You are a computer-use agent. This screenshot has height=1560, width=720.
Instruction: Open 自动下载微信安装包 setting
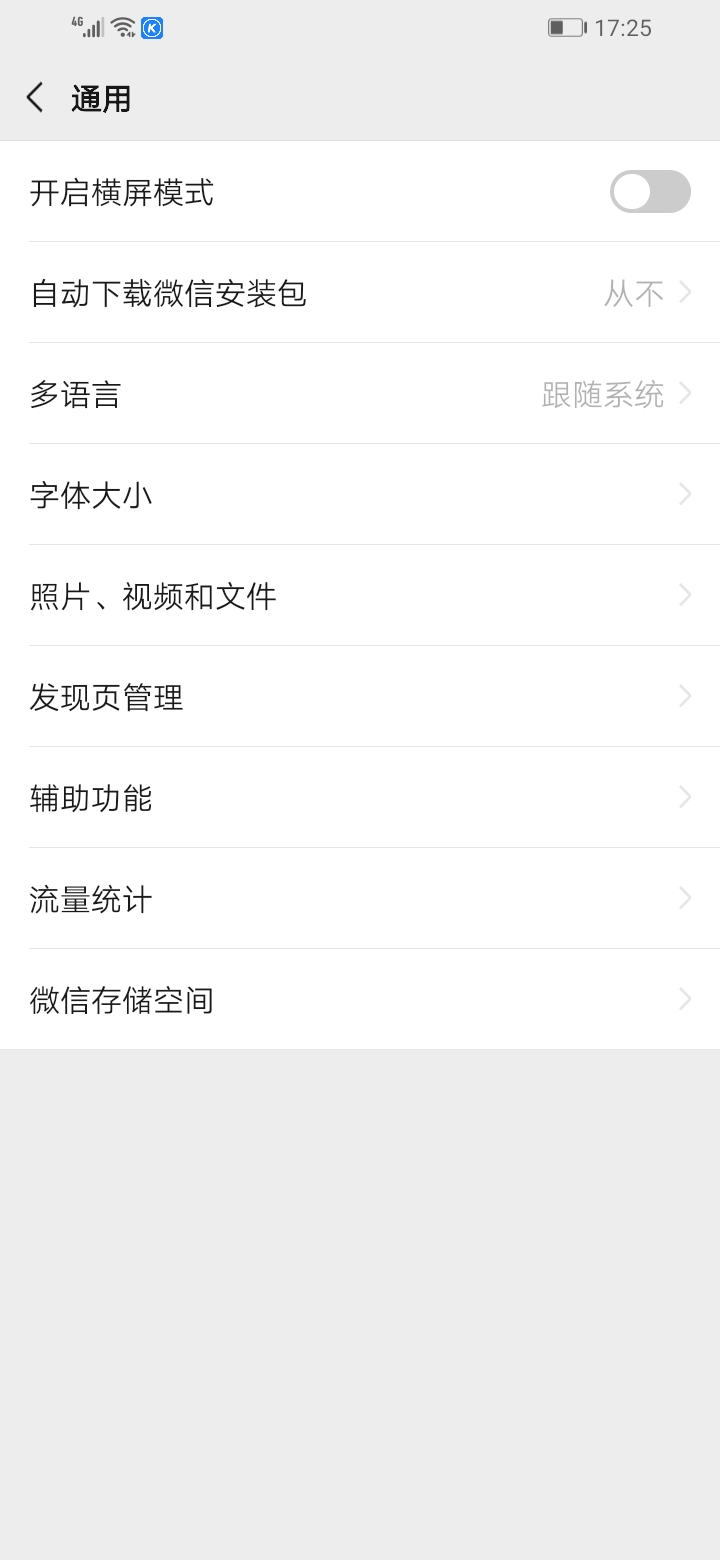[360, 293]
